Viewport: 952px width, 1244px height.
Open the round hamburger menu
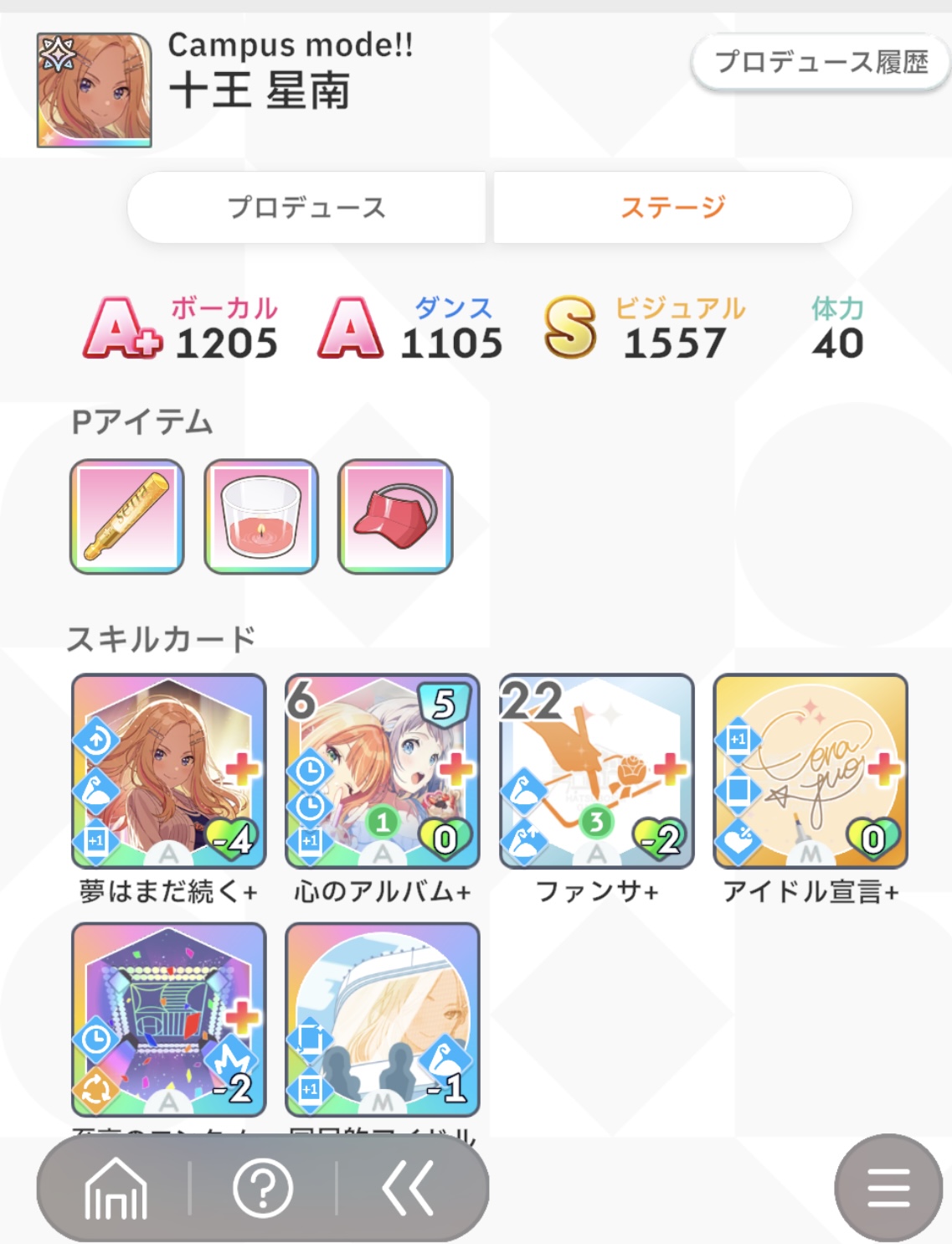(888, 1188)
